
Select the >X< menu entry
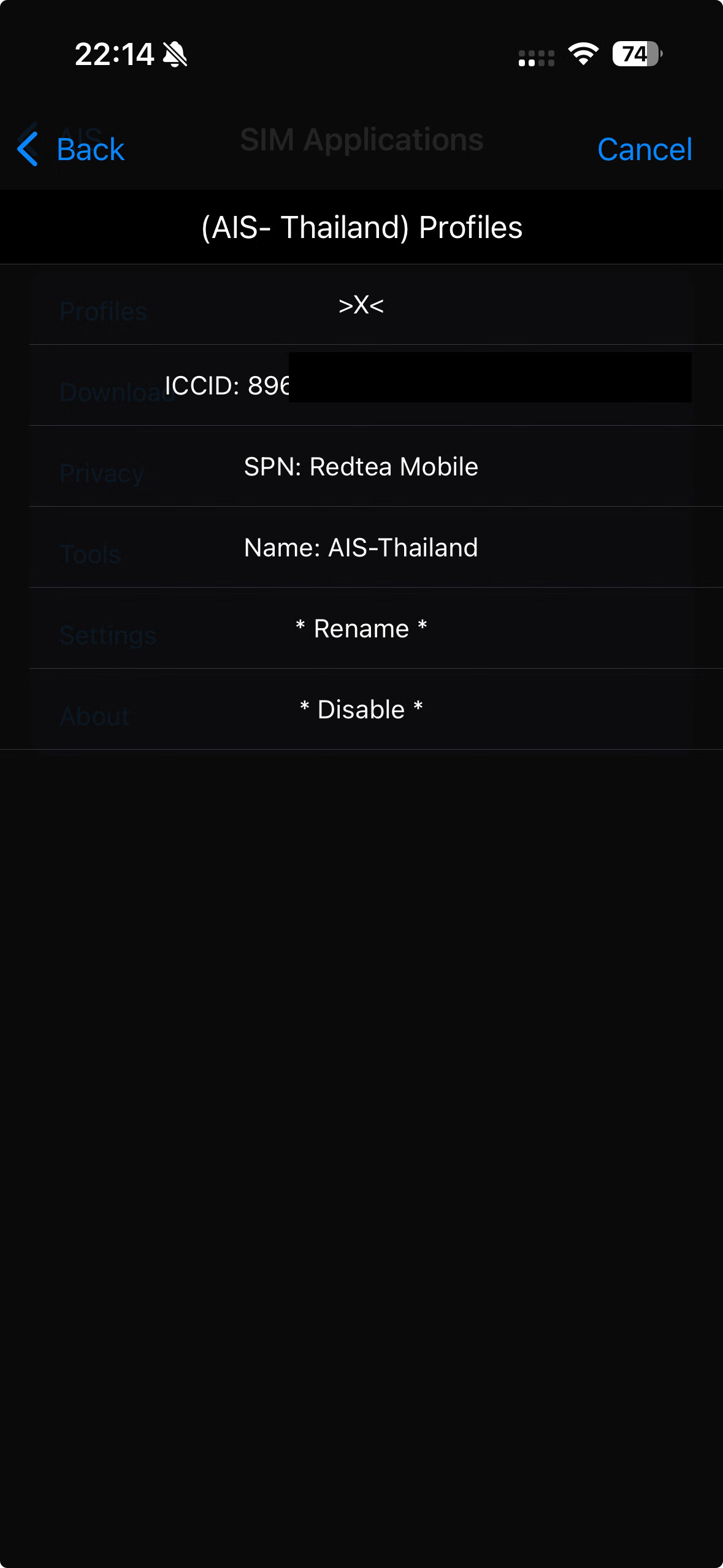(x=361, y=305)
